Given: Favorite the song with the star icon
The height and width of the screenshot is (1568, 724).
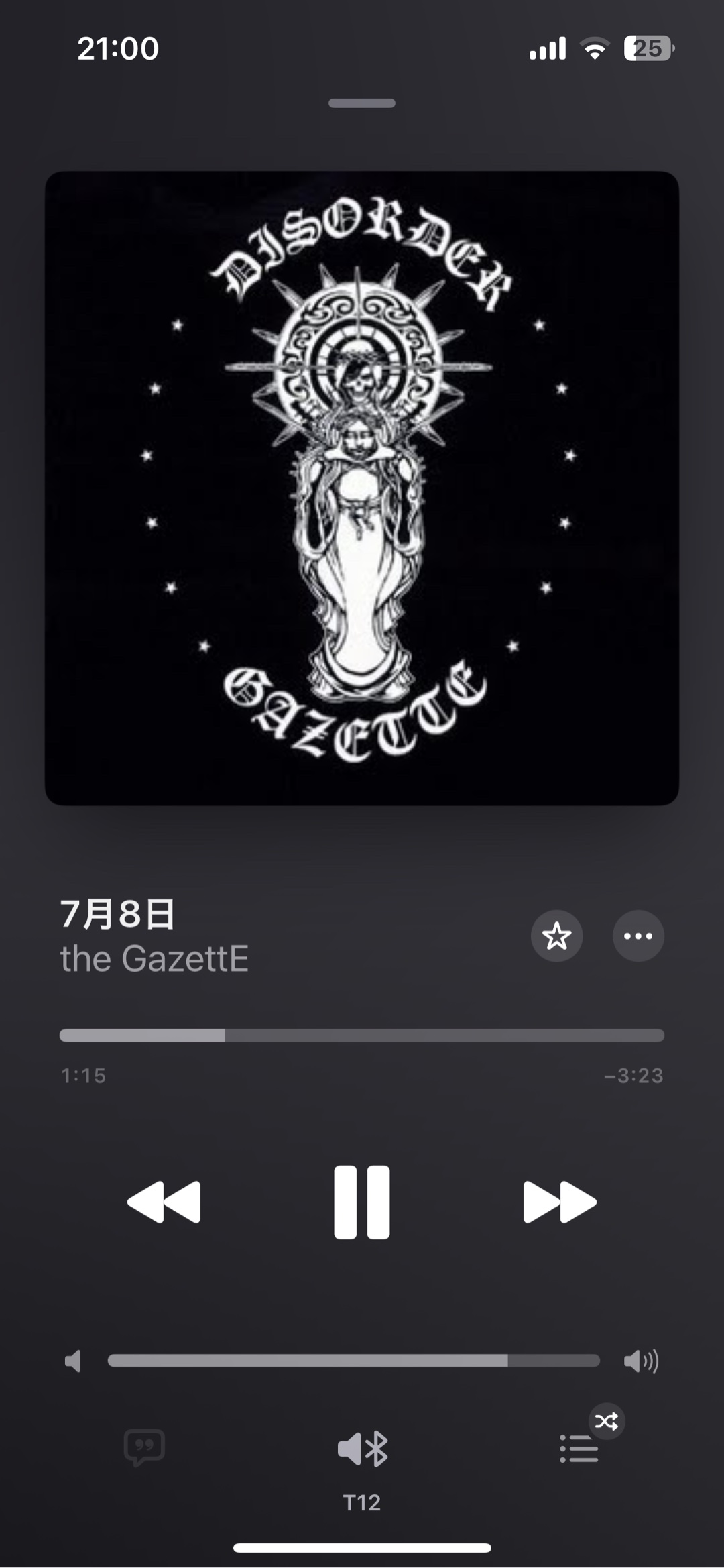Looking at the screenshot, I should tap(556, 936).
